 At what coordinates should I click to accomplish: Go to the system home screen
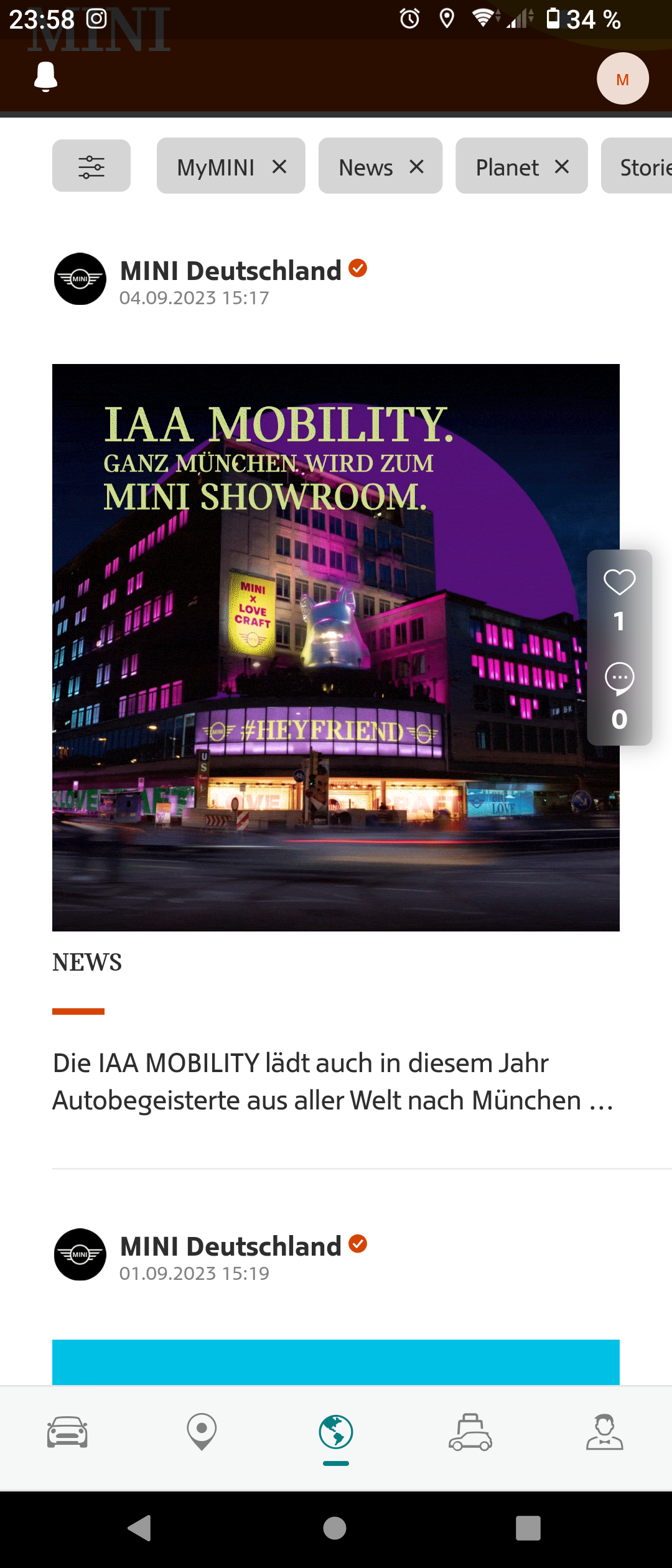(x=335, y=1528)
